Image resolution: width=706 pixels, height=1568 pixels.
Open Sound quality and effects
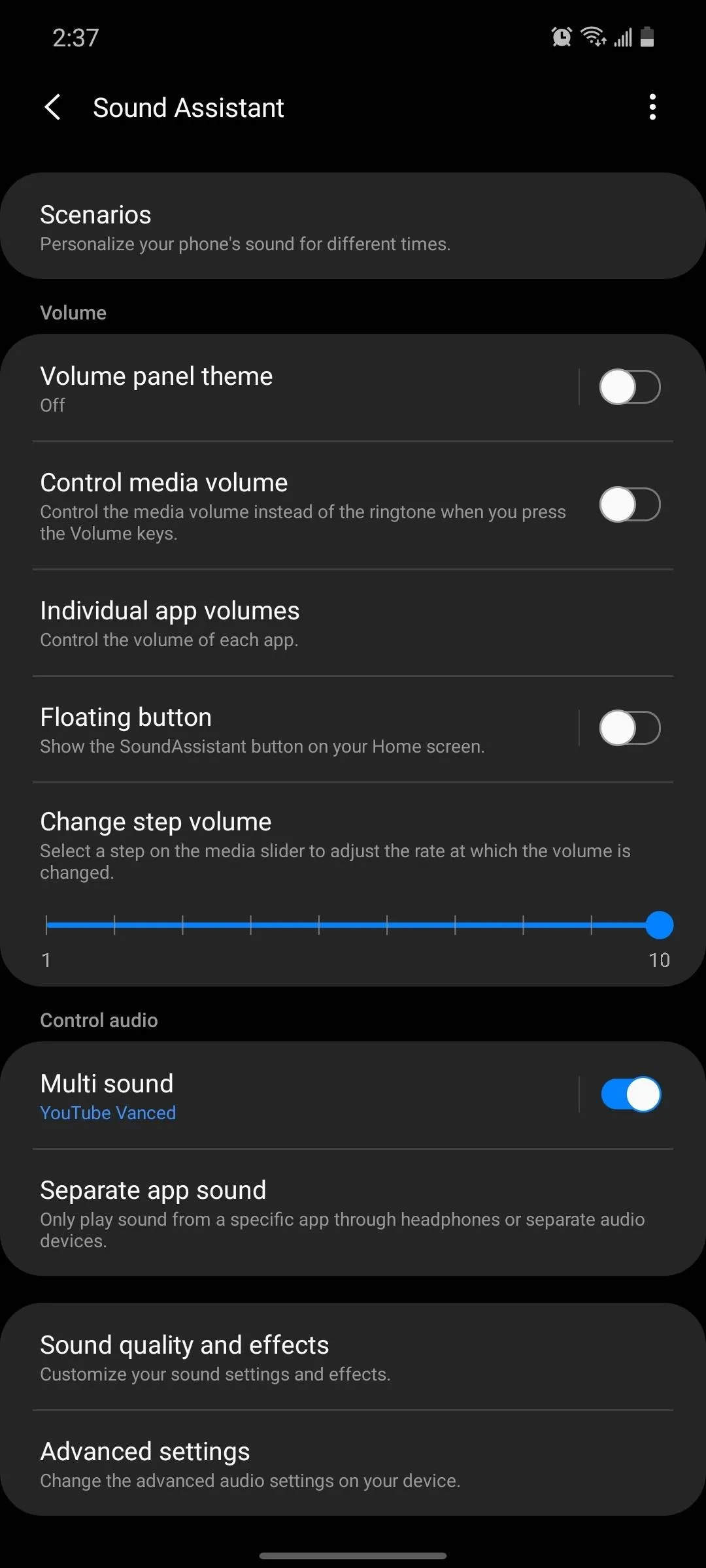353,1356
